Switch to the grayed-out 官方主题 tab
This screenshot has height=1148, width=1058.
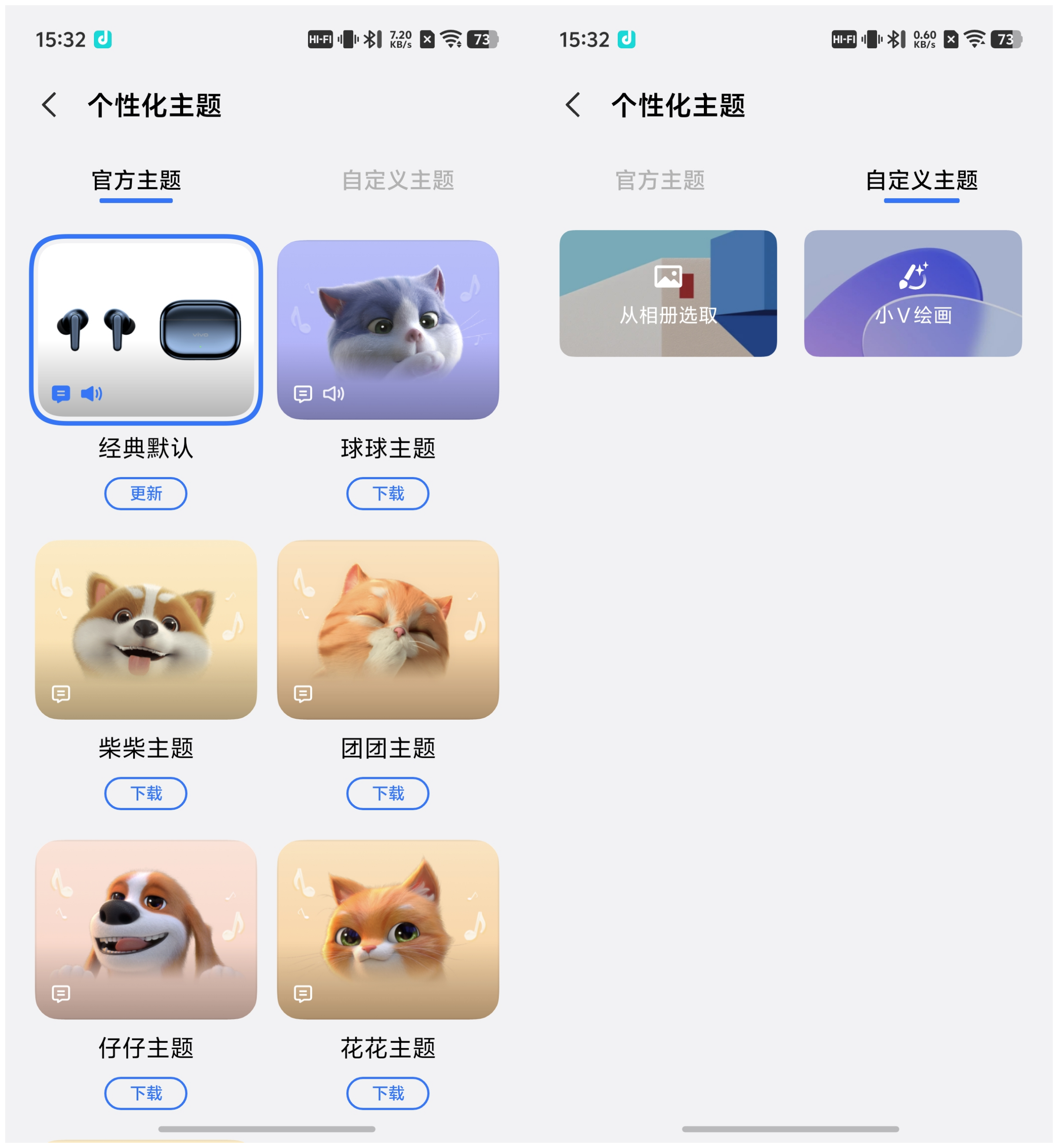click(660, 180)
